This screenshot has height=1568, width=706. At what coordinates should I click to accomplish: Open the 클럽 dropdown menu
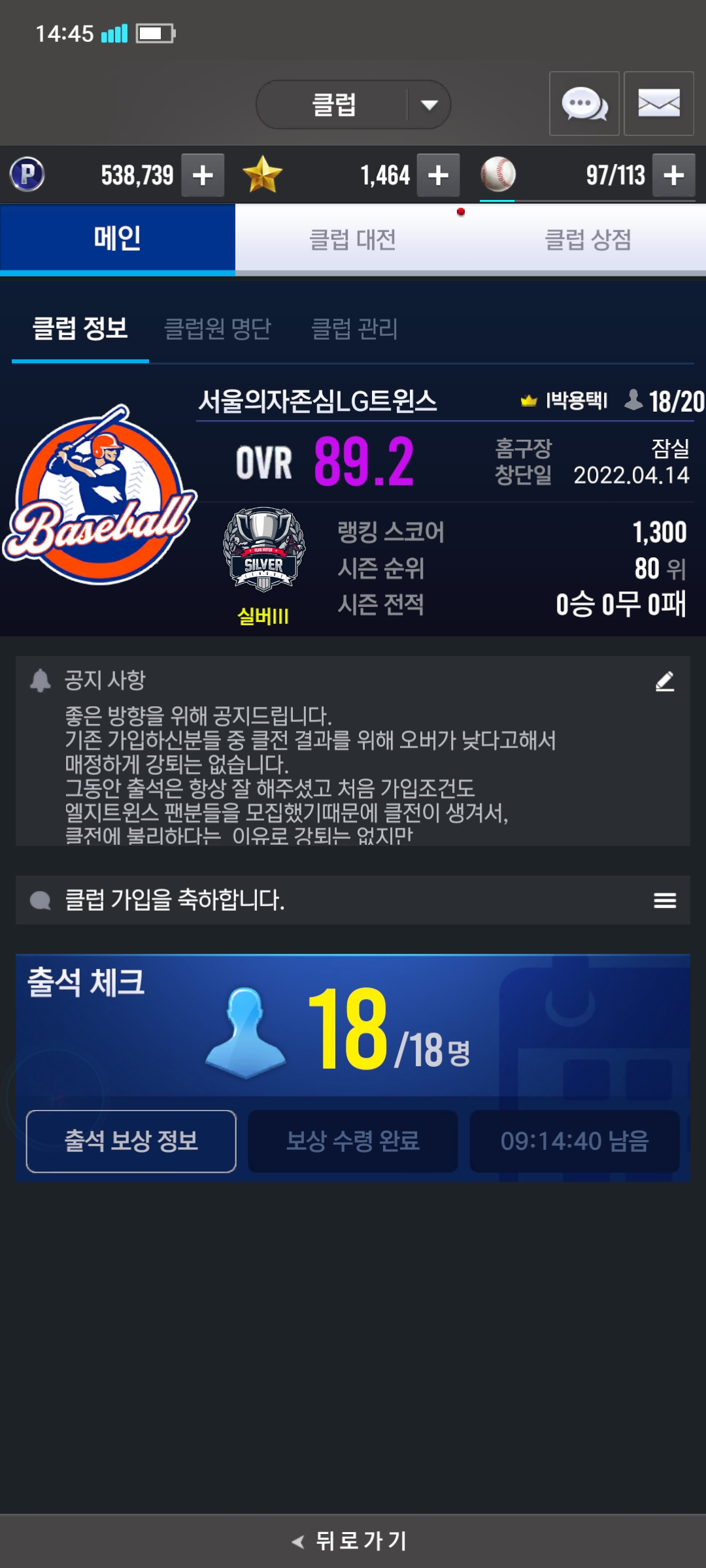point(353,105)
